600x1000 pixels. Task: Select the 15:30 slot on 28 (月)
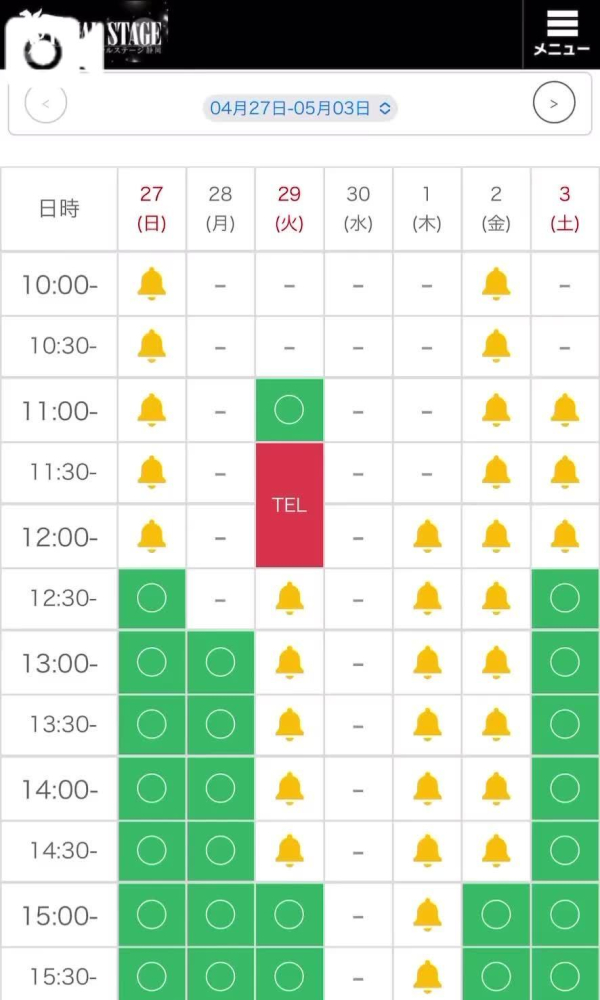coord(221,974)
